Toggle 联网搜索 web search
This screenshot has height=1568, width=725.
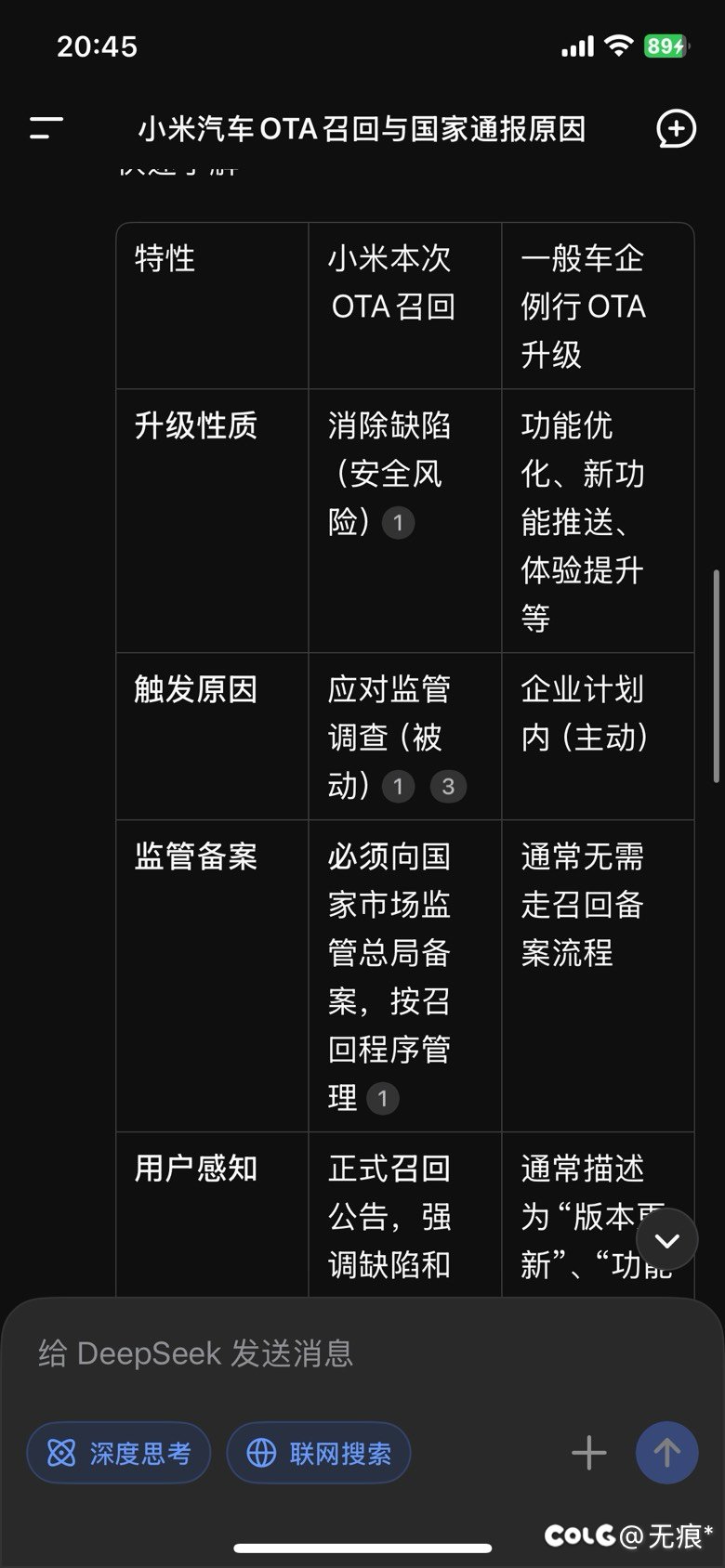(319, 1453)
